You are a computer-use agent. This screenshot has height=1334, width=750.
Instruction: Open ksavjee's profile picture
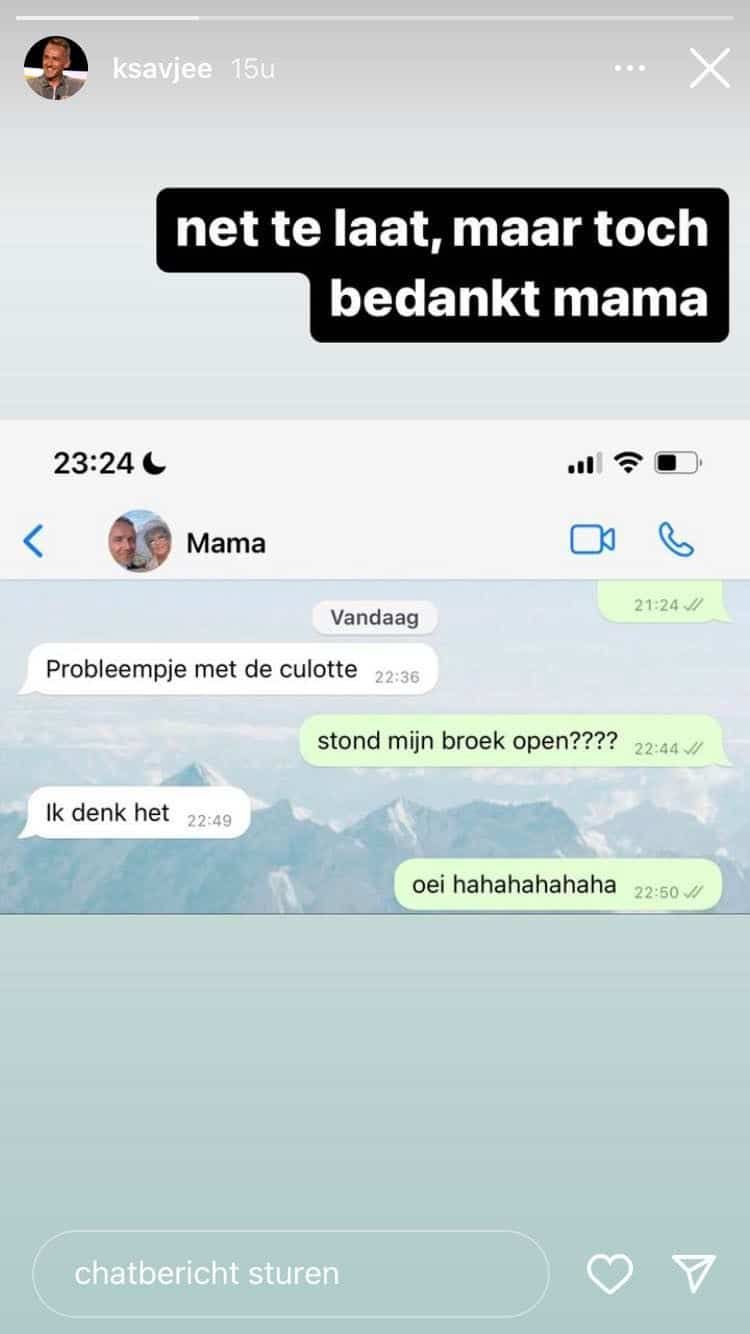pyautogui.click(x=55, y=68)
